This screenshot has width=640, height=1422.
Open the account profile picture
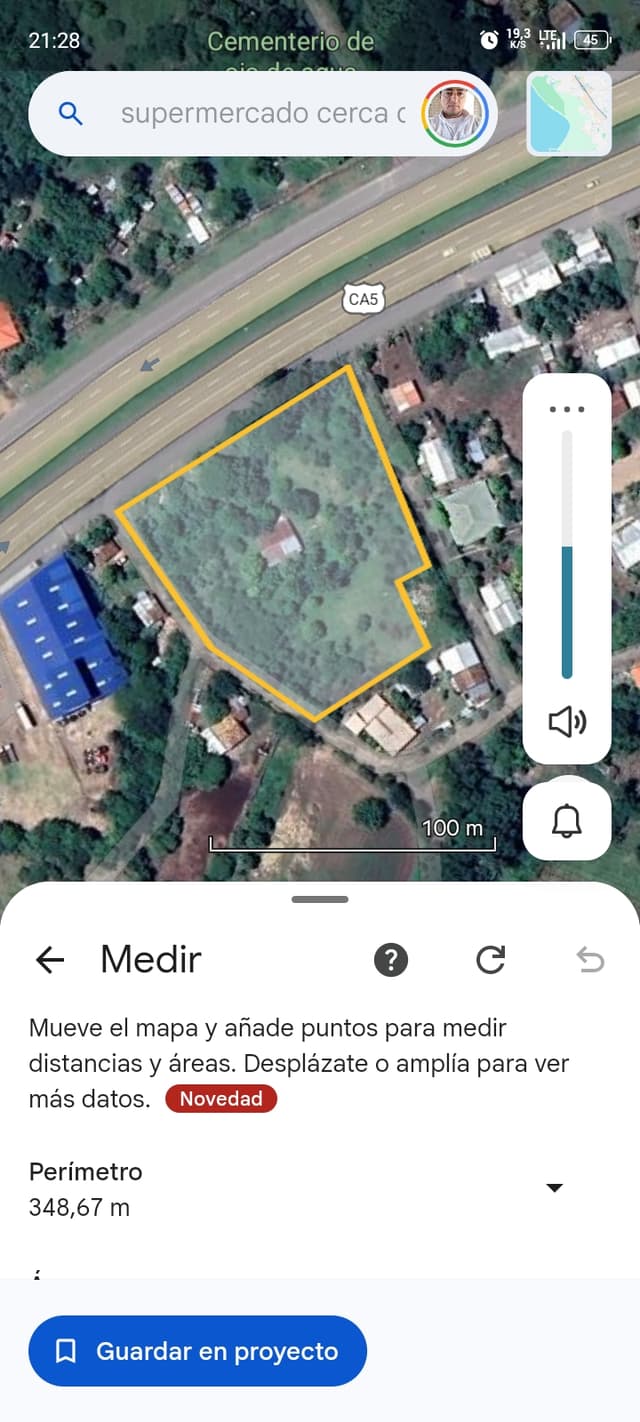(x=455, y=113)
